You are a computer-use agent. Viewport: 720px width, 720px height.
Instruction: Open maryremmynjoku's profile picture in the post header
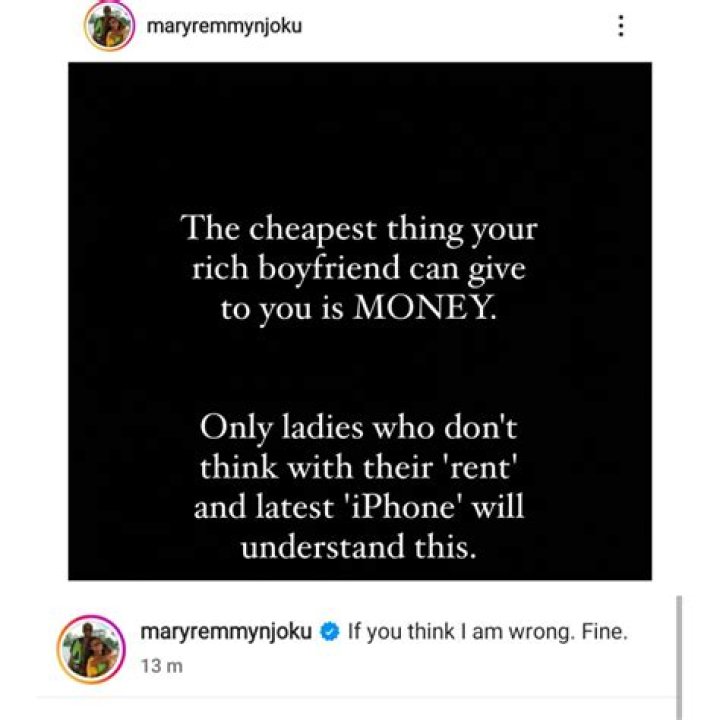pyautogui.click(x=111, y=26)
